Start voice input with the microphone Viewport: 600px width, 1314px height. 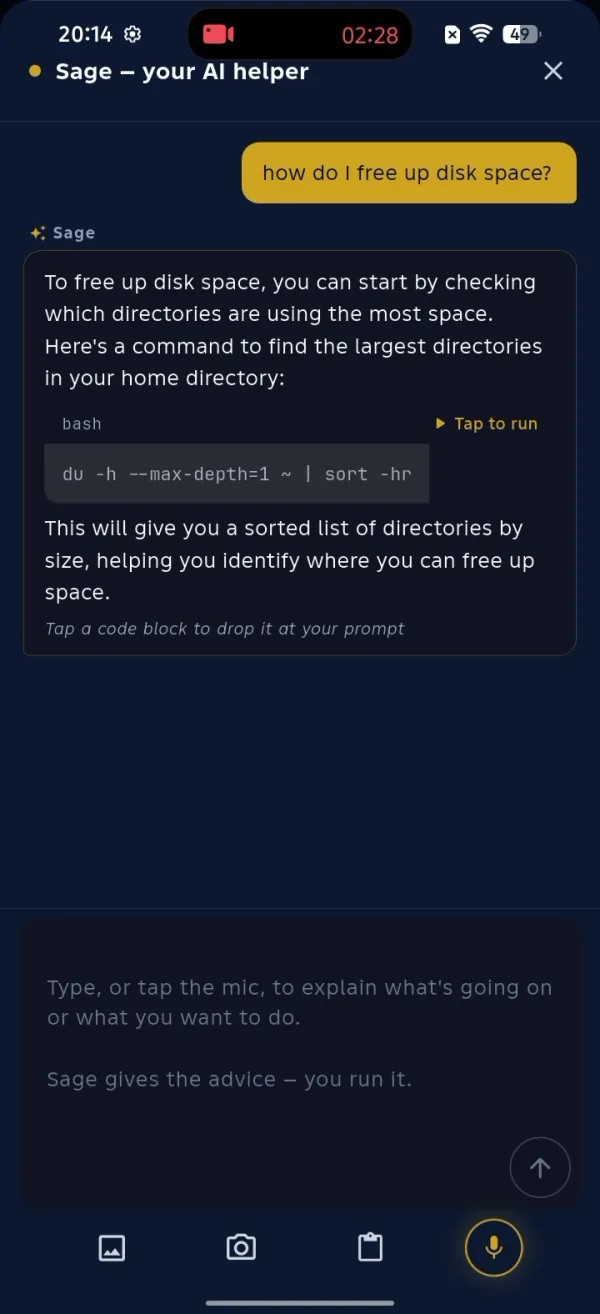(494, 1248)
